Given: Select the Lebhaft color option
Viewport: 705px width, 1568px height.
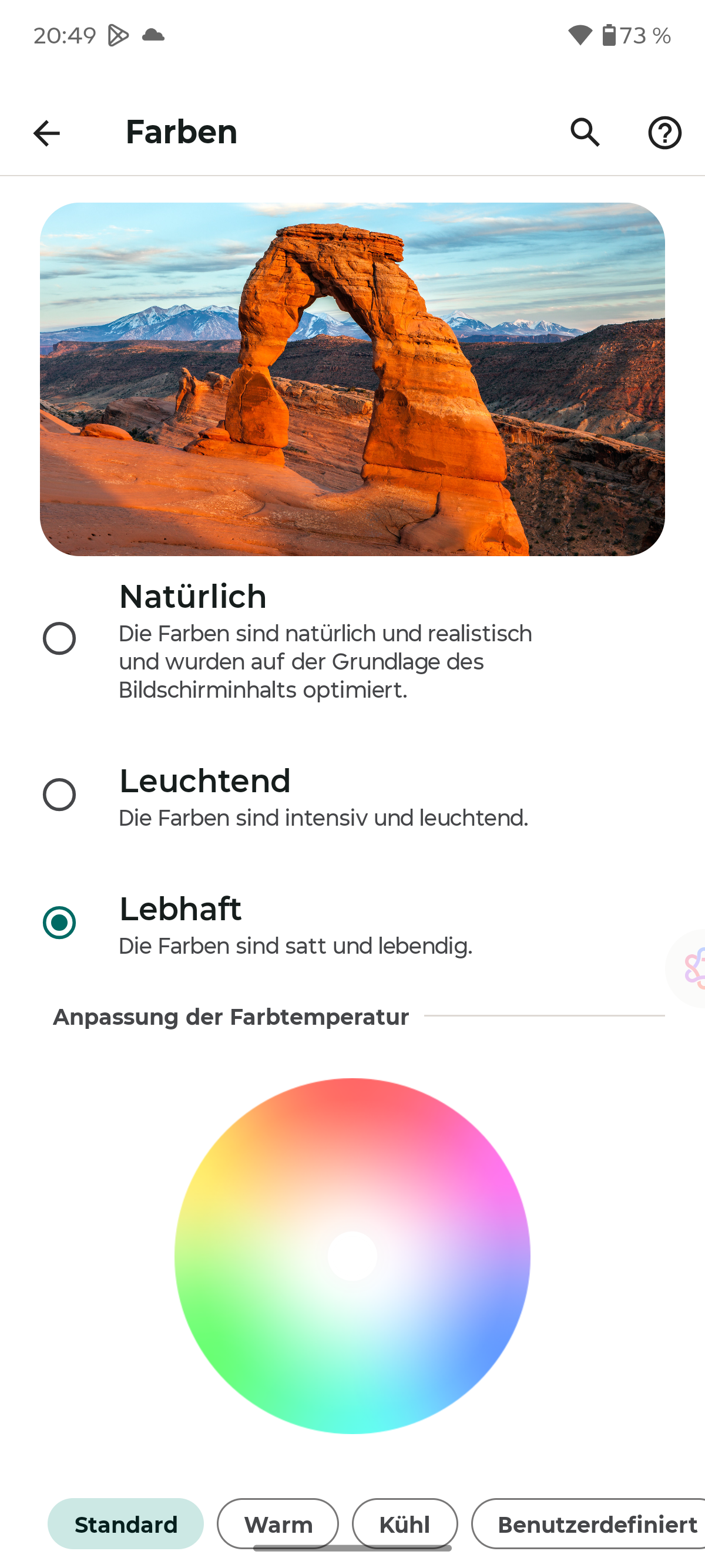Looking at the screenshot, I should pos(60,922).
